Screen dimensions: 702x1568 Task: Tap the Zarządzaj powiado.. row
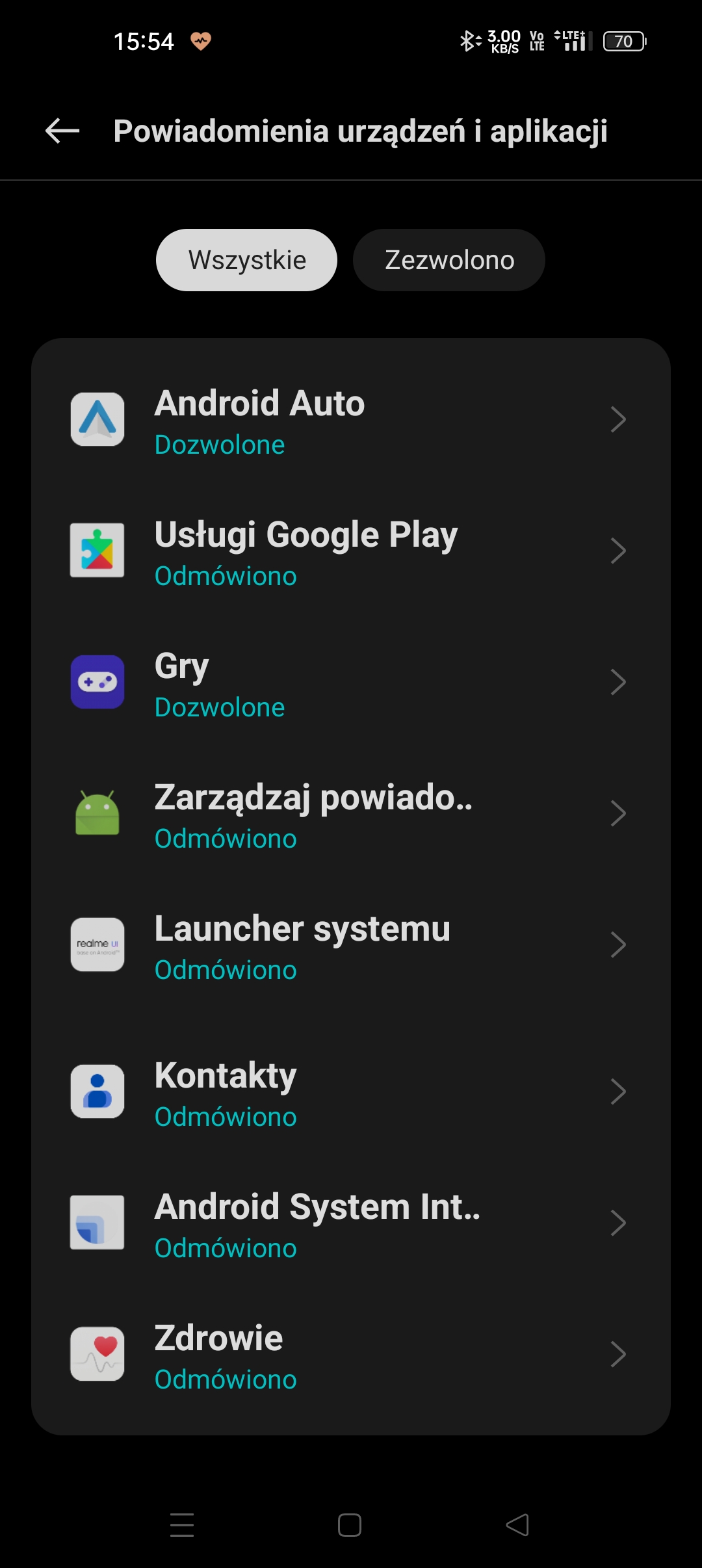click(x=351, y=814)
